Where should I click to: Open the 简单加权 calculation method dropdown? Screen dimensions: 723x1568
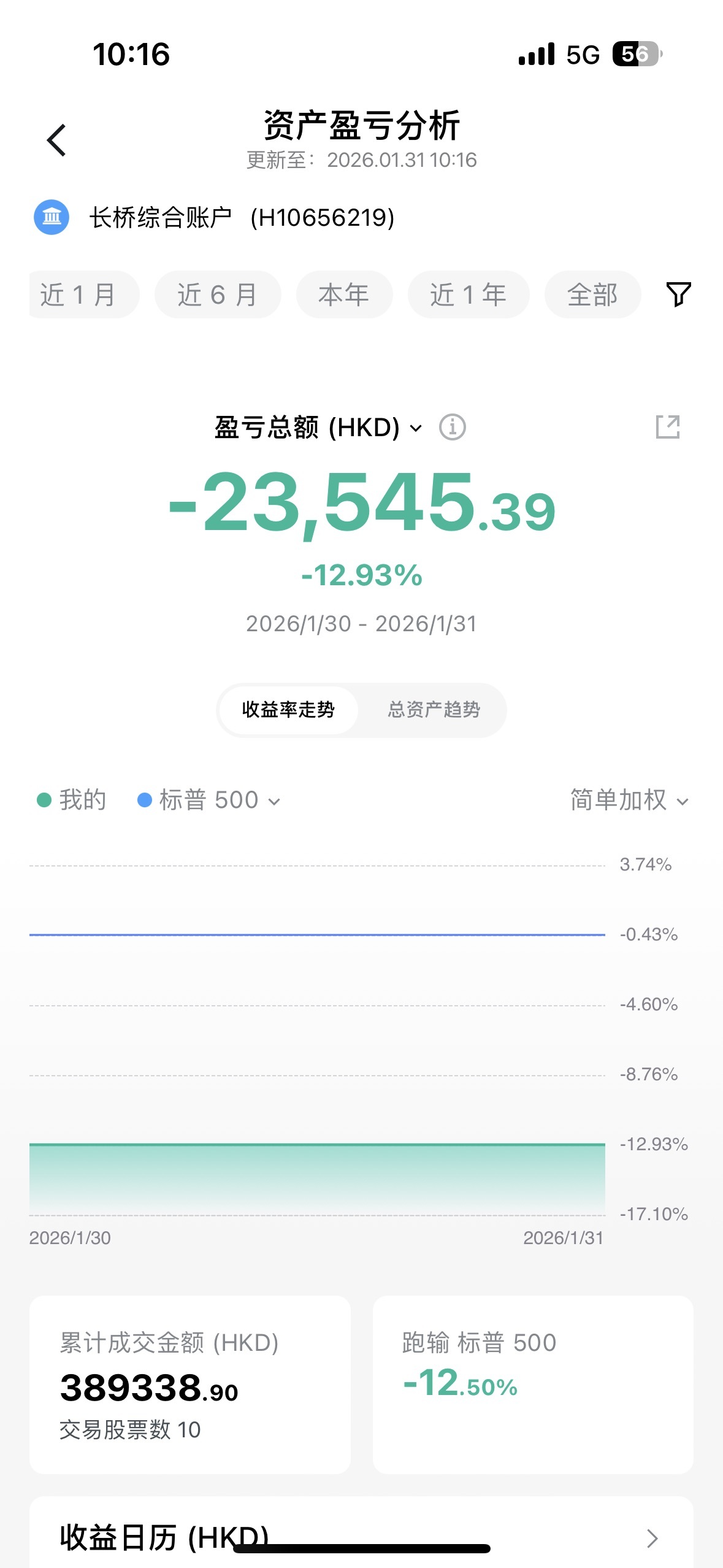pos(630,800)
